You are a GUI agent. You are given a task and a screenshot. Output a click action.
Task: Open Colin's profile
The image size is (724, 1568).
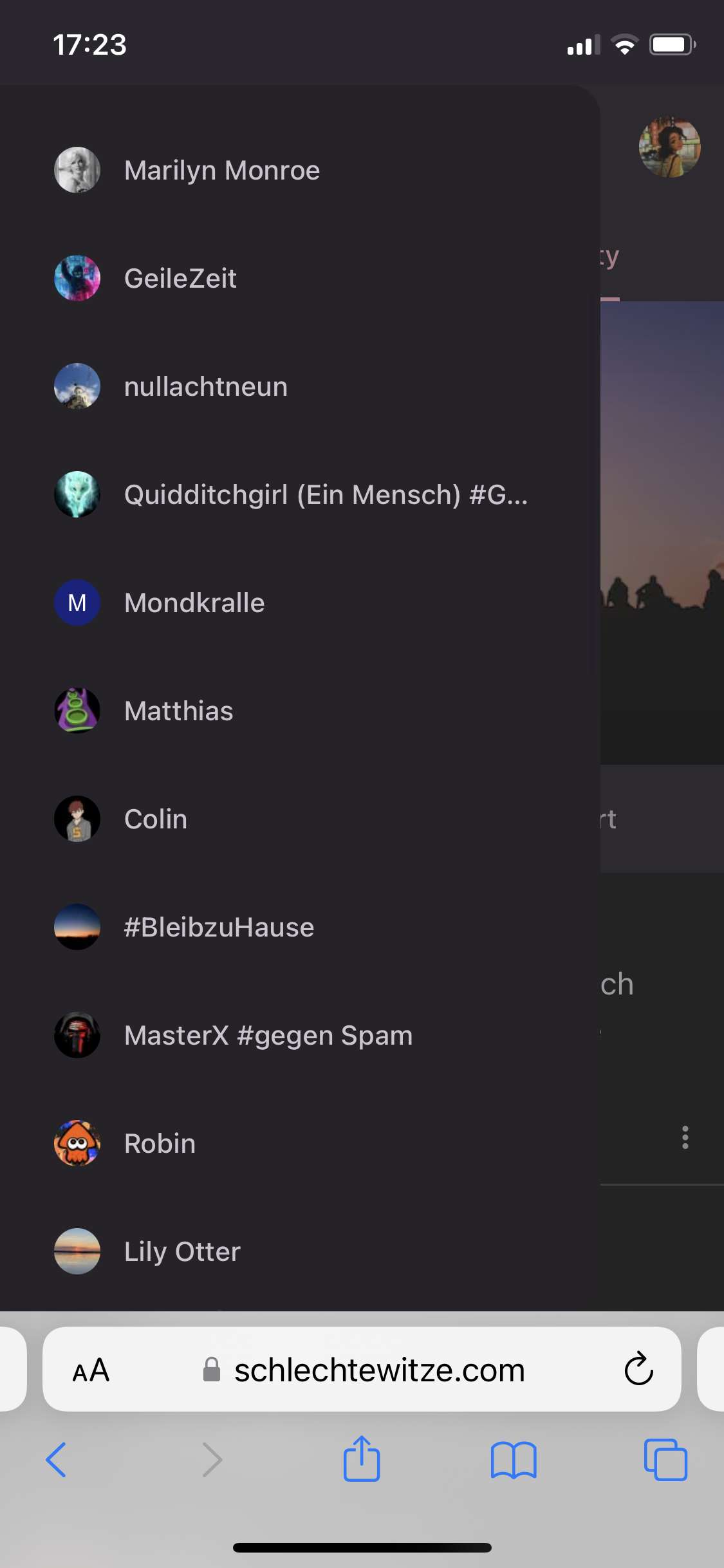point(155,819)
